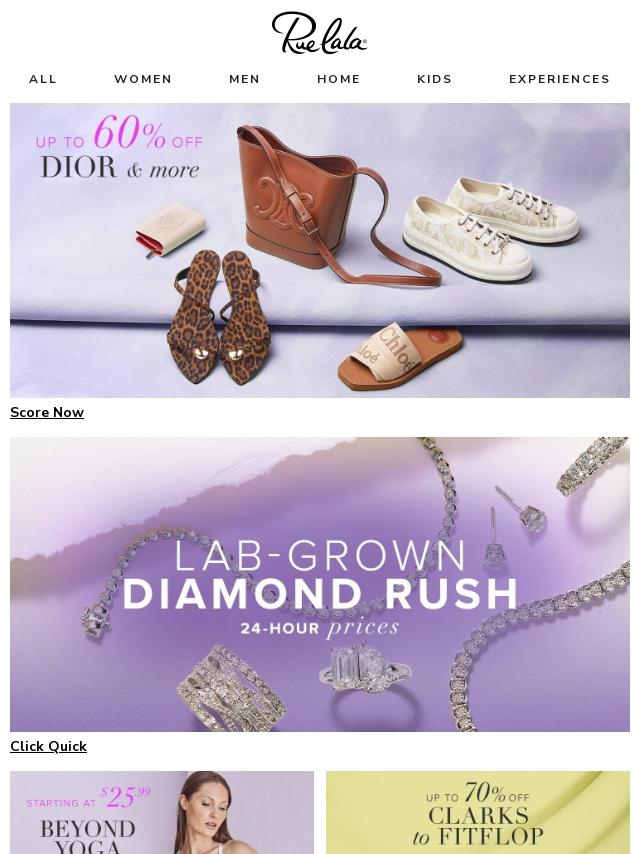Follow the Click Quick link
The width and height of the screenshot is (640, 854).
coord(48,747)
